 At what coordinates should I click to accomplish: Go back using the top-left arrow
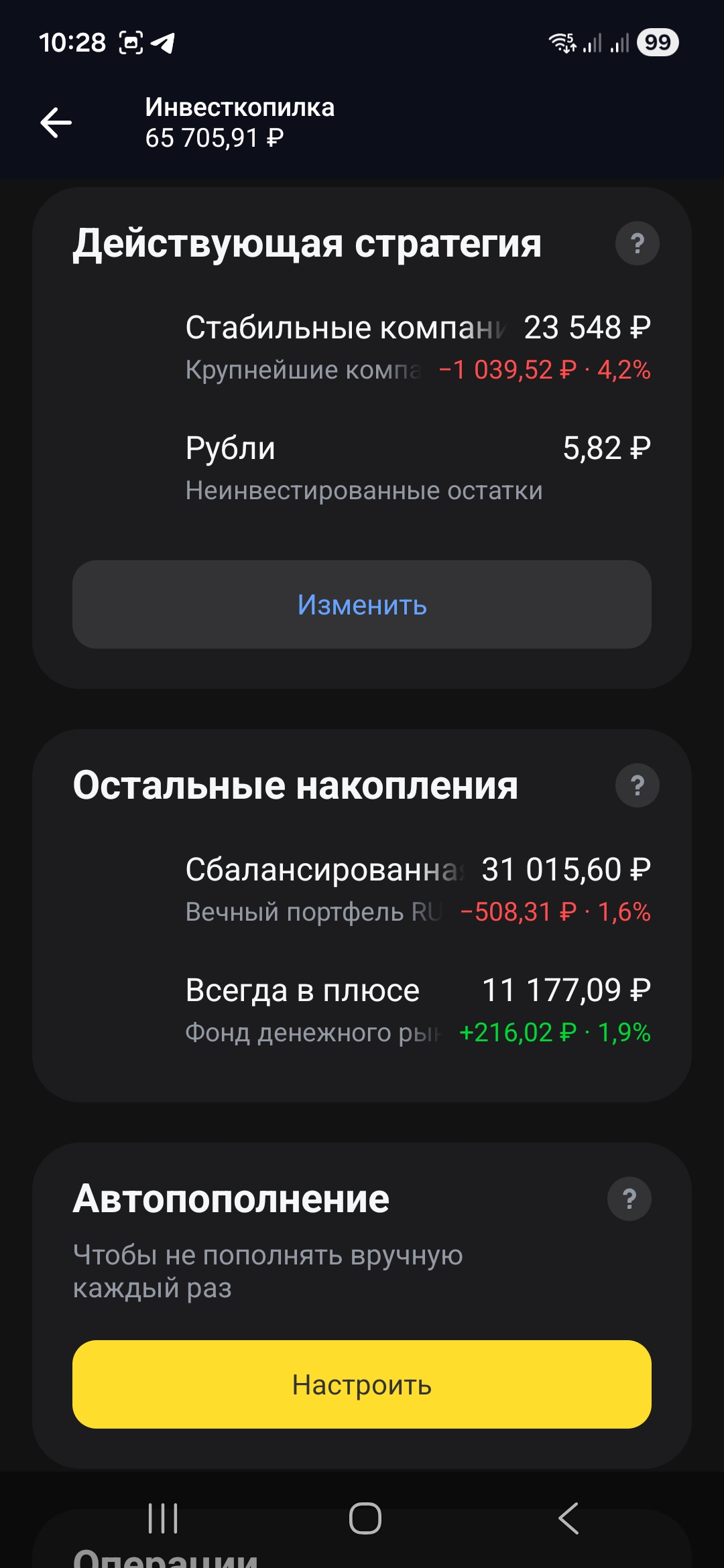[56, 123]
